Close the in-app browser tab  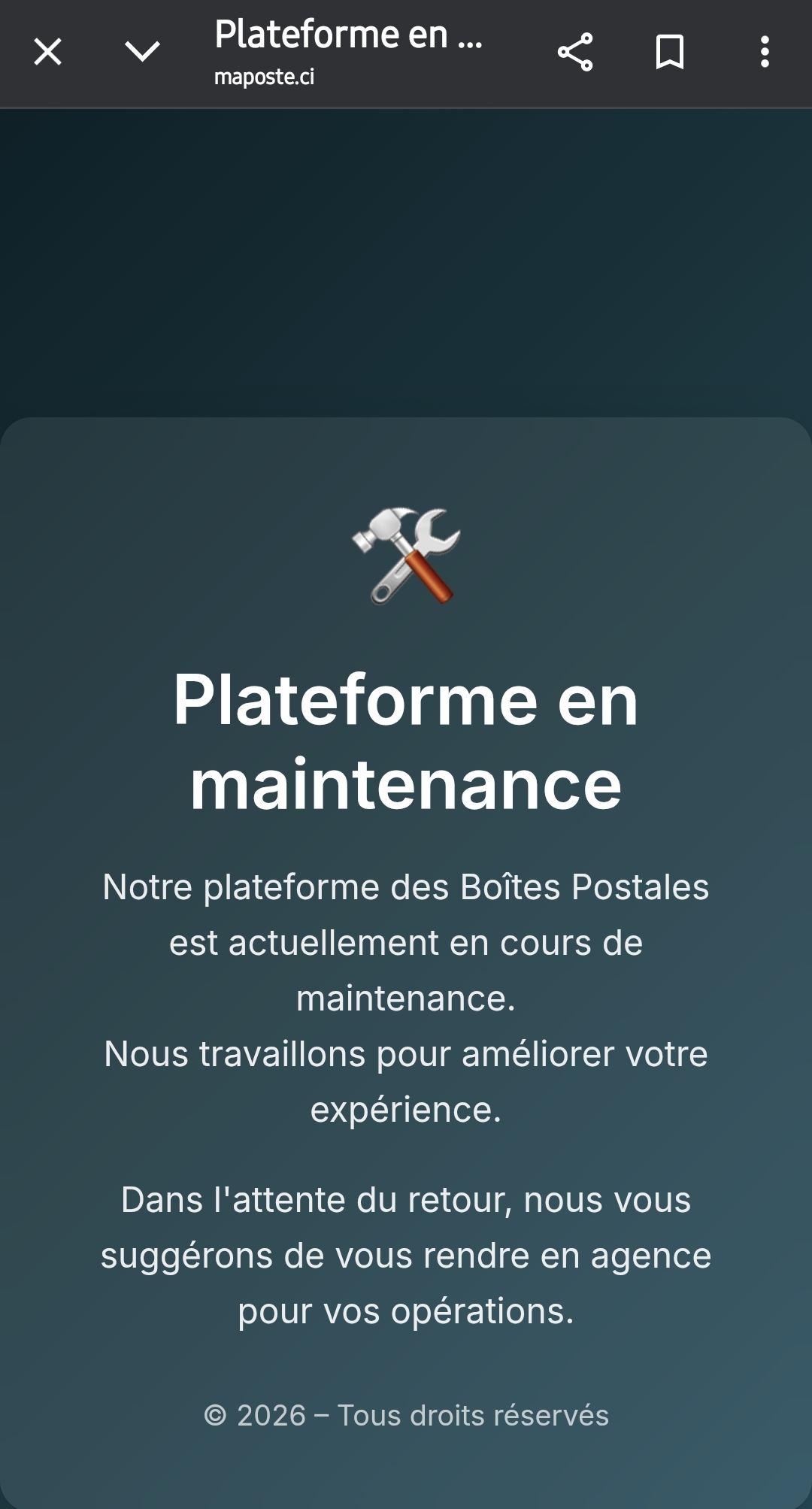click(48, 52)
